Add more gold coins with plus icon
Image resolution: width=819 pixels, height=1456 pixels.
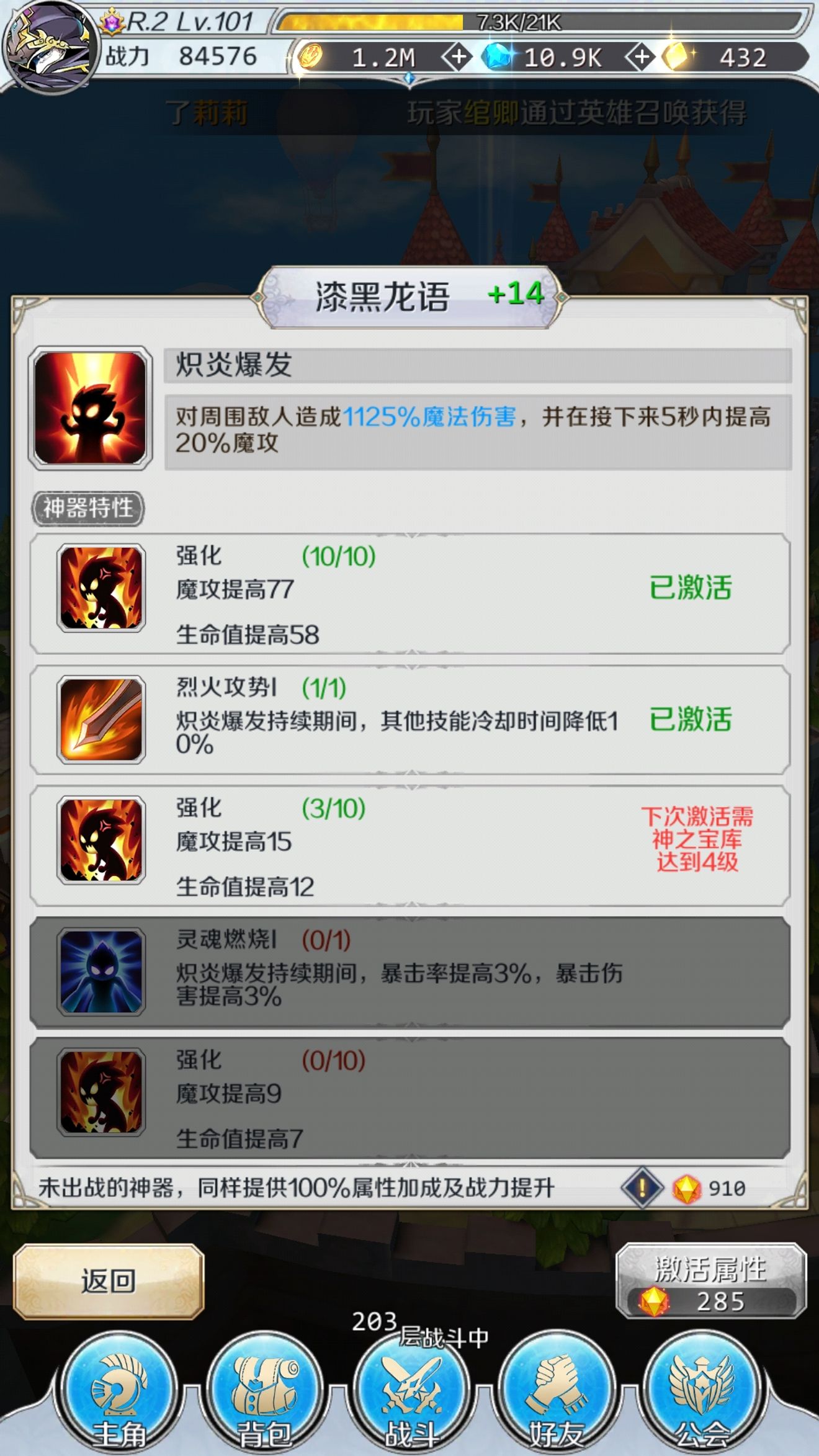click(x=458, y=57)
